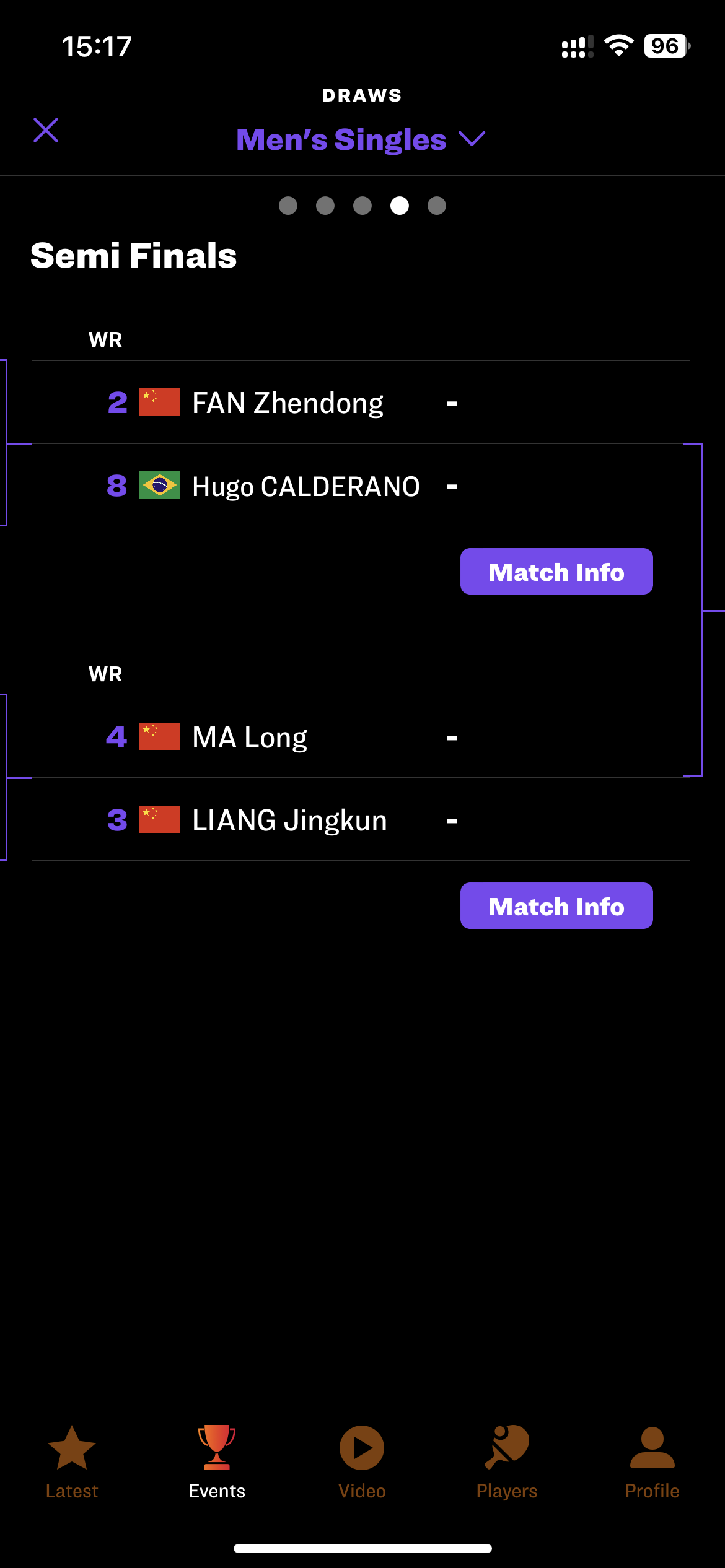Viewport: 725px width, 1568px height.
Task: Jump to the last page indicator dot
Action: click(437, 206)
